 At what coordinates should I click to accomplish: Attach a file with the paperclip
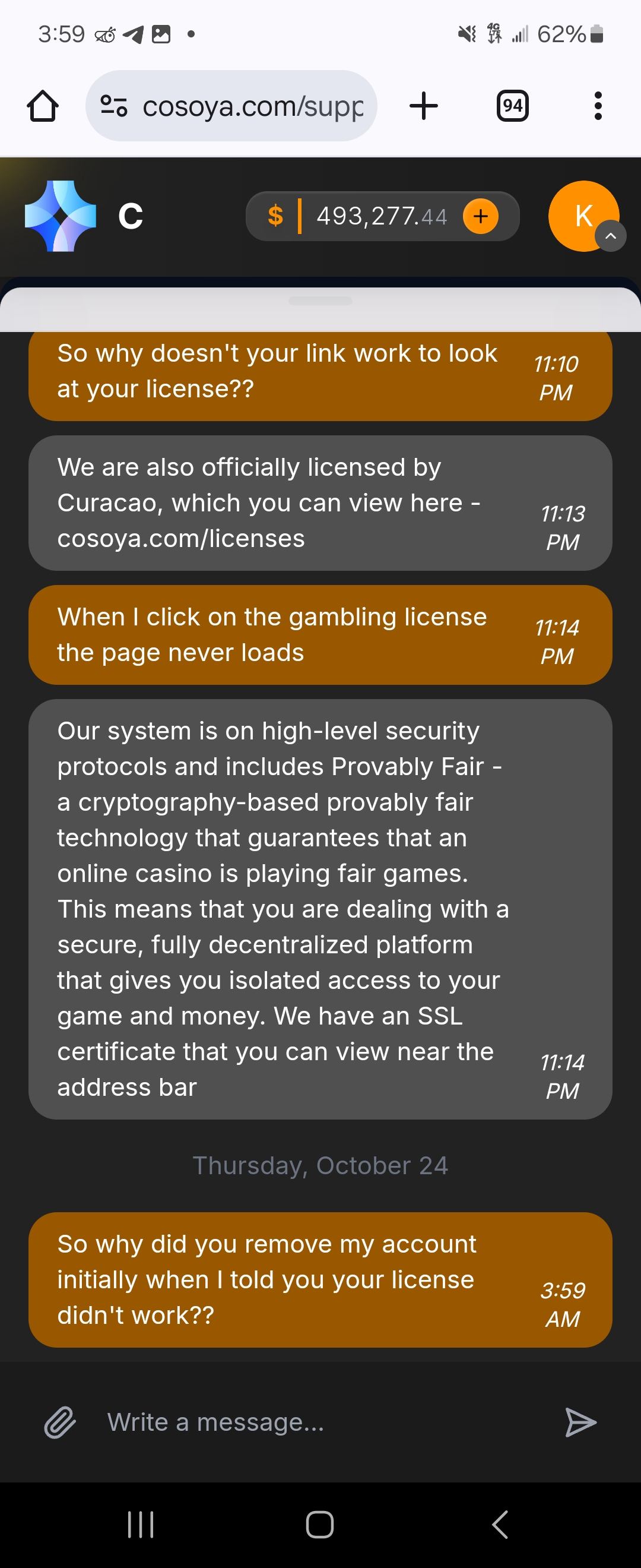pos(59,1422)
